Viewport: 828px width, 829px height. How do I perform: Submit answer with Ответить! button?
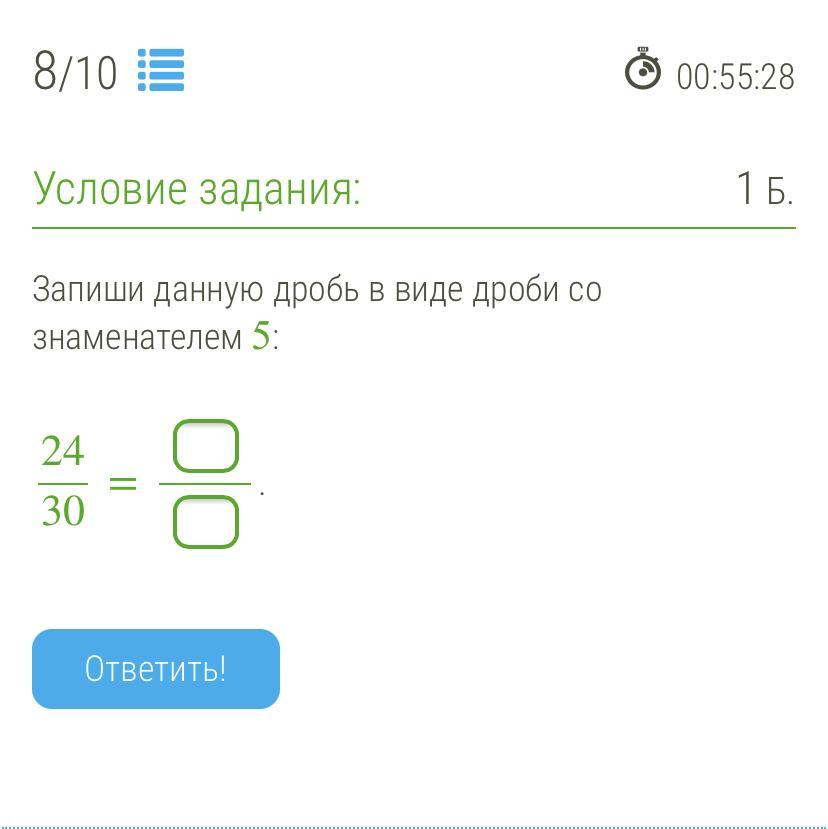[x=156, y=669]
